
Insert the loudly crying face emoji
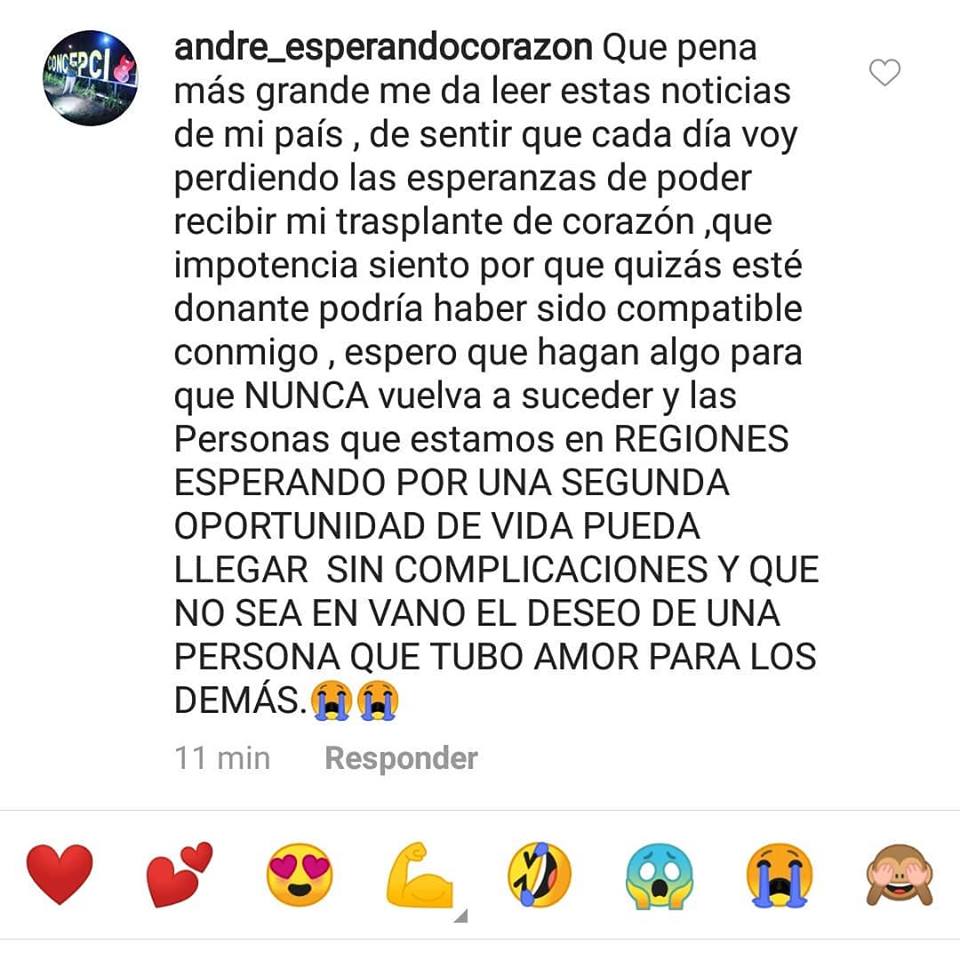tap(779, 873)
